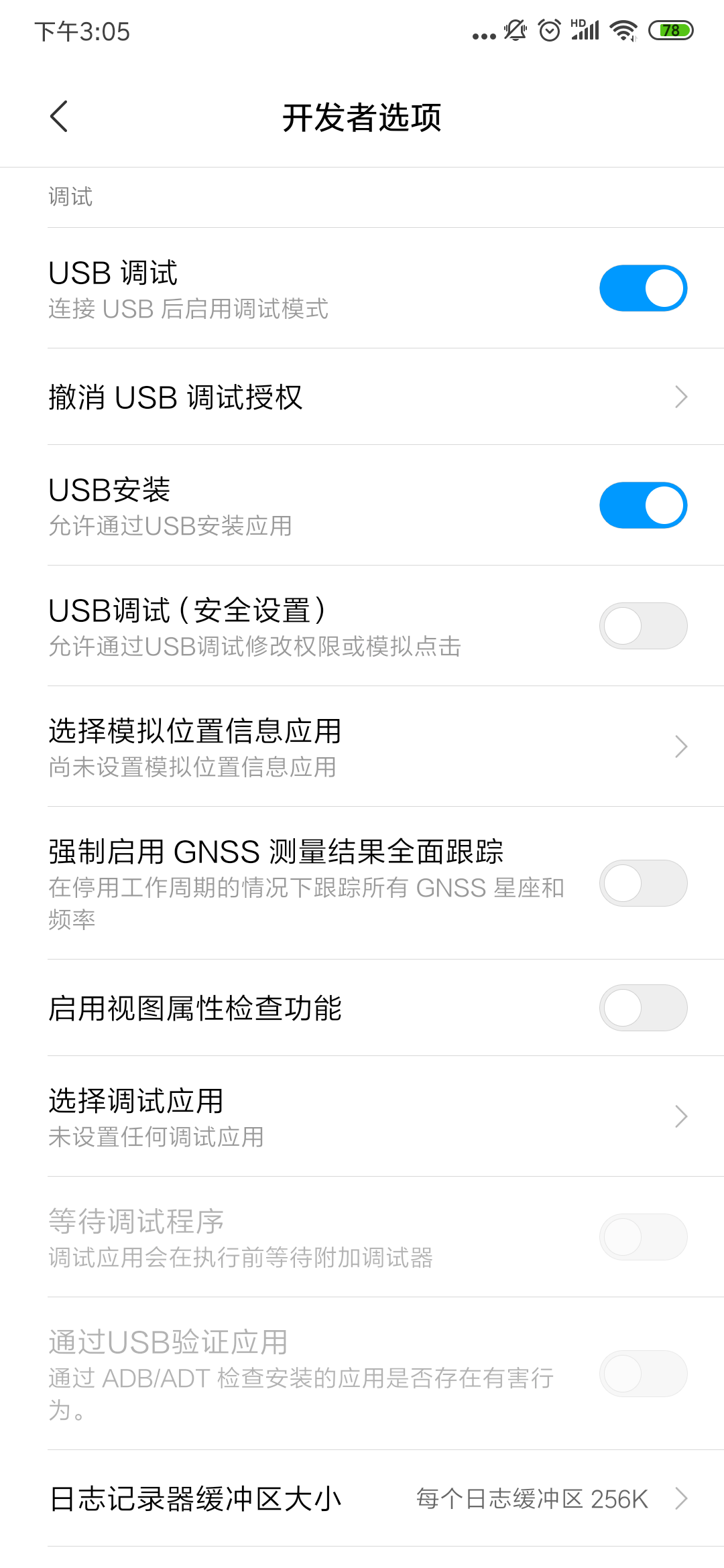This screenshot has width=724, height=1568.
Task: Tap the 调试 section header
Action: point(70,196)
